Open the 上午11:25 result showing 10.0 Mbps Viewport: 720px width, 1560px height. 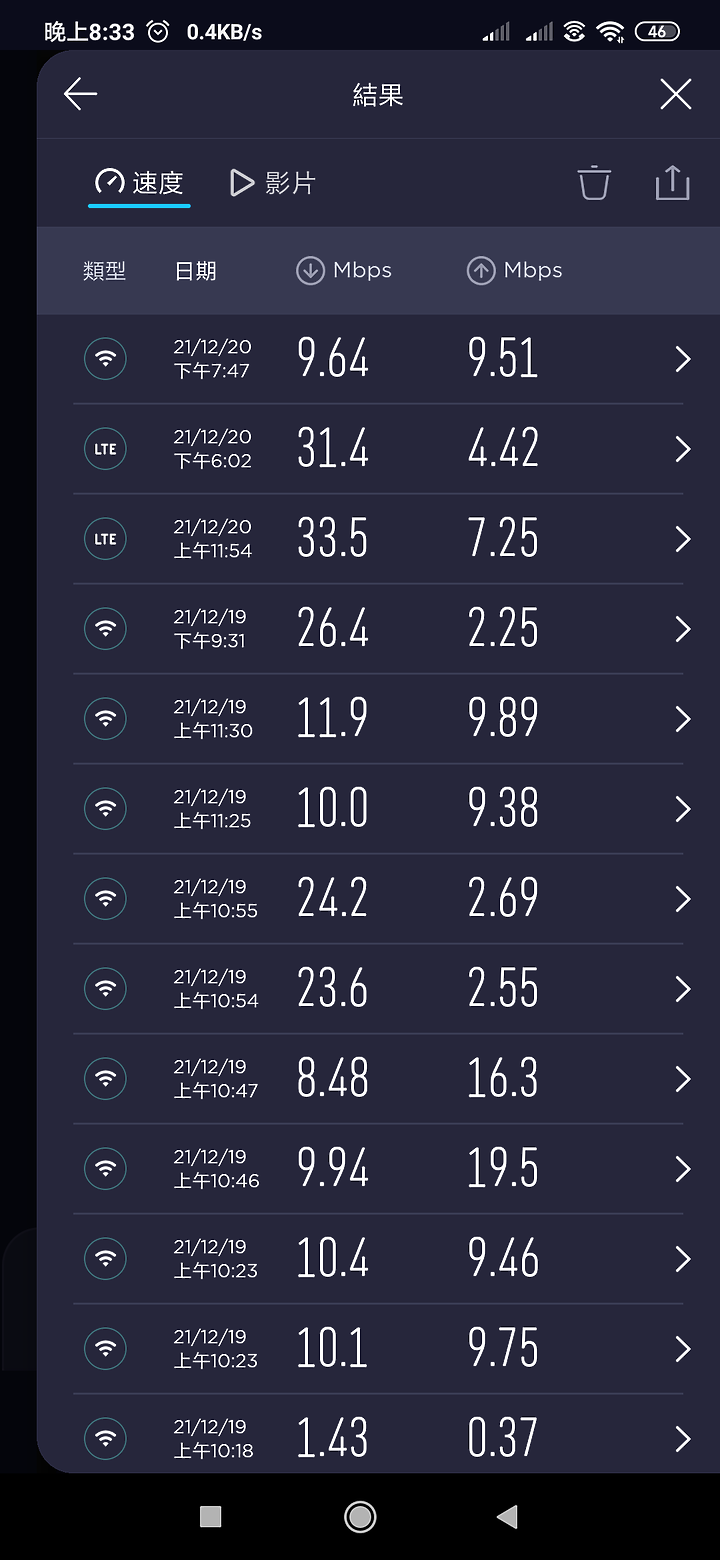[x=378, y=809]
